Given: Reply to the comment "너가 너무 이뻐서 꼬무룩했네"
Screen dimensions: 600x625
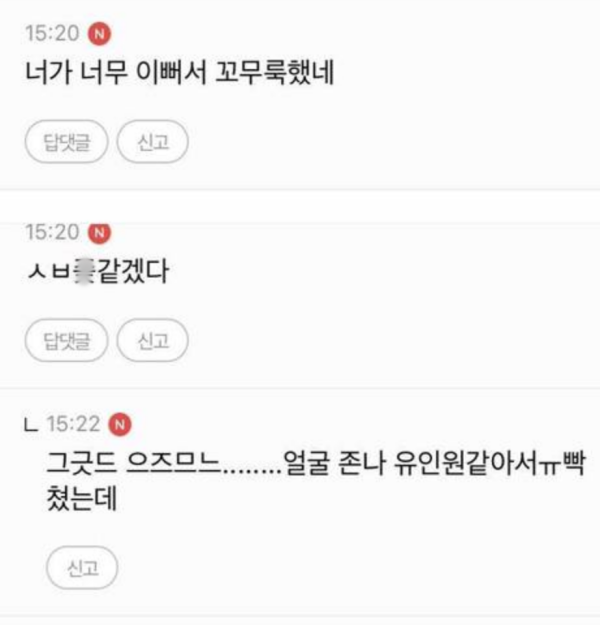Looking at the screenshot, I should click(x=68, y=142).
